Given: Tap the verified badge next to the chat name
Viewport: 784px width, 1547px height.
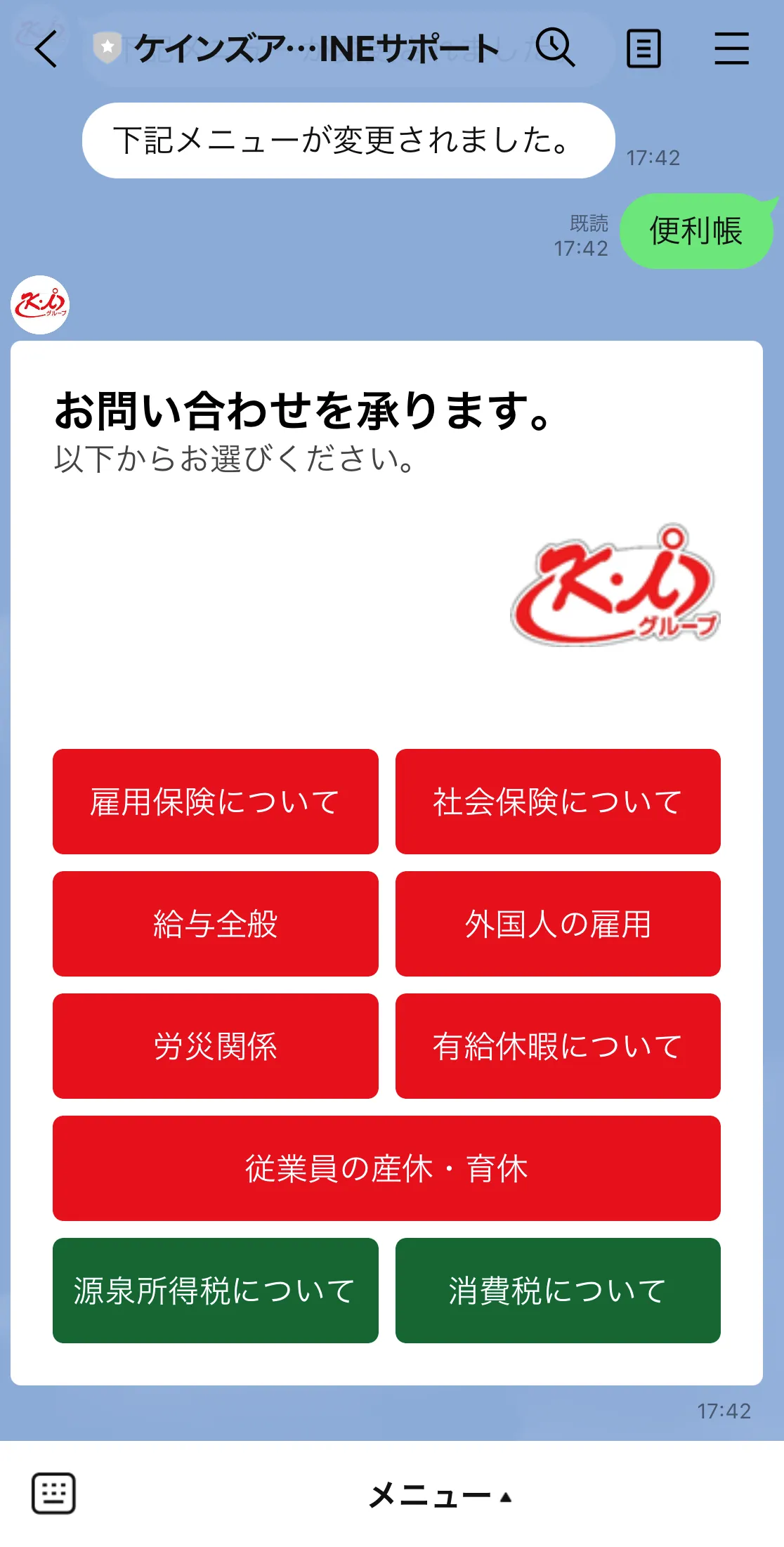Looking at the screenshot, I should coord(107,48).
